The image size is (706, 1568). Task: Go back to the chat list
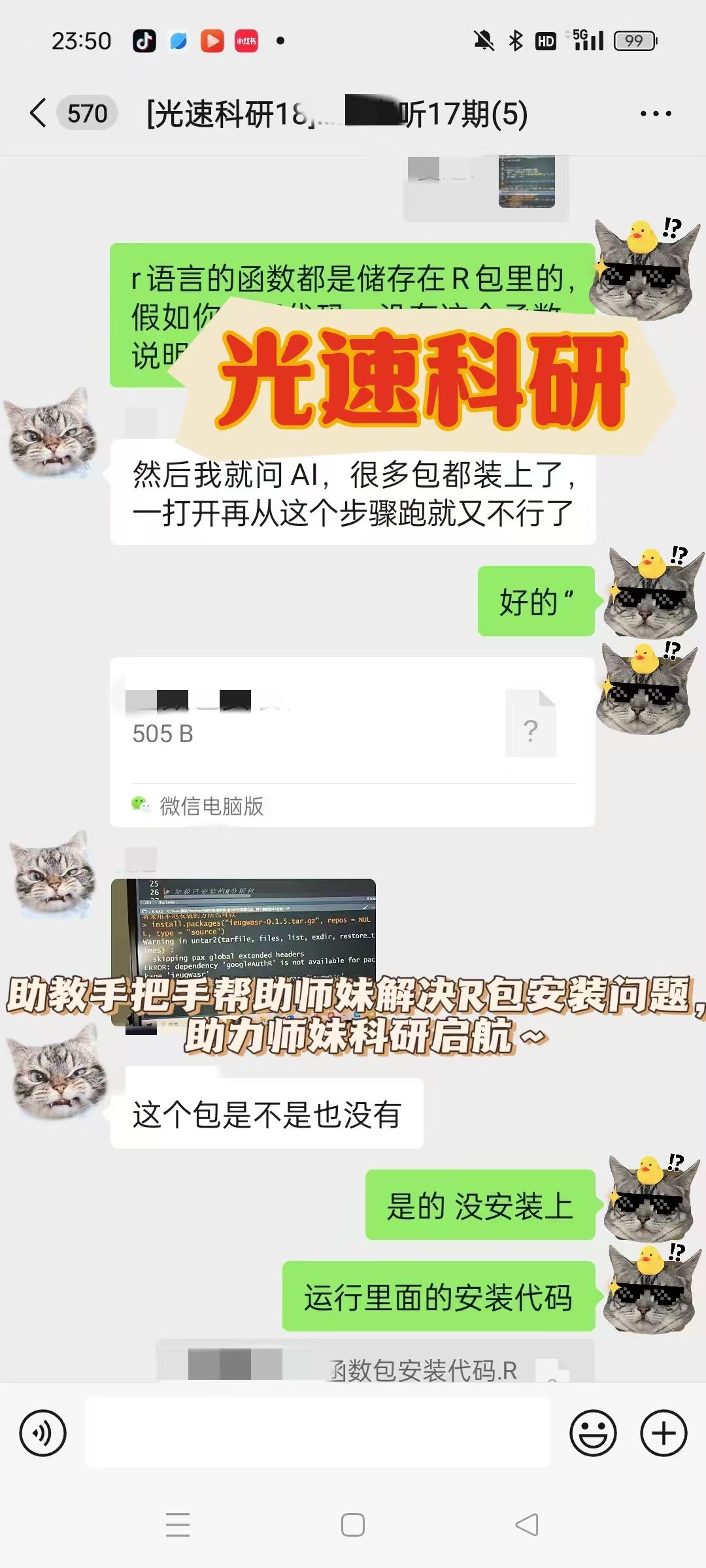click(x=39, y=114)
